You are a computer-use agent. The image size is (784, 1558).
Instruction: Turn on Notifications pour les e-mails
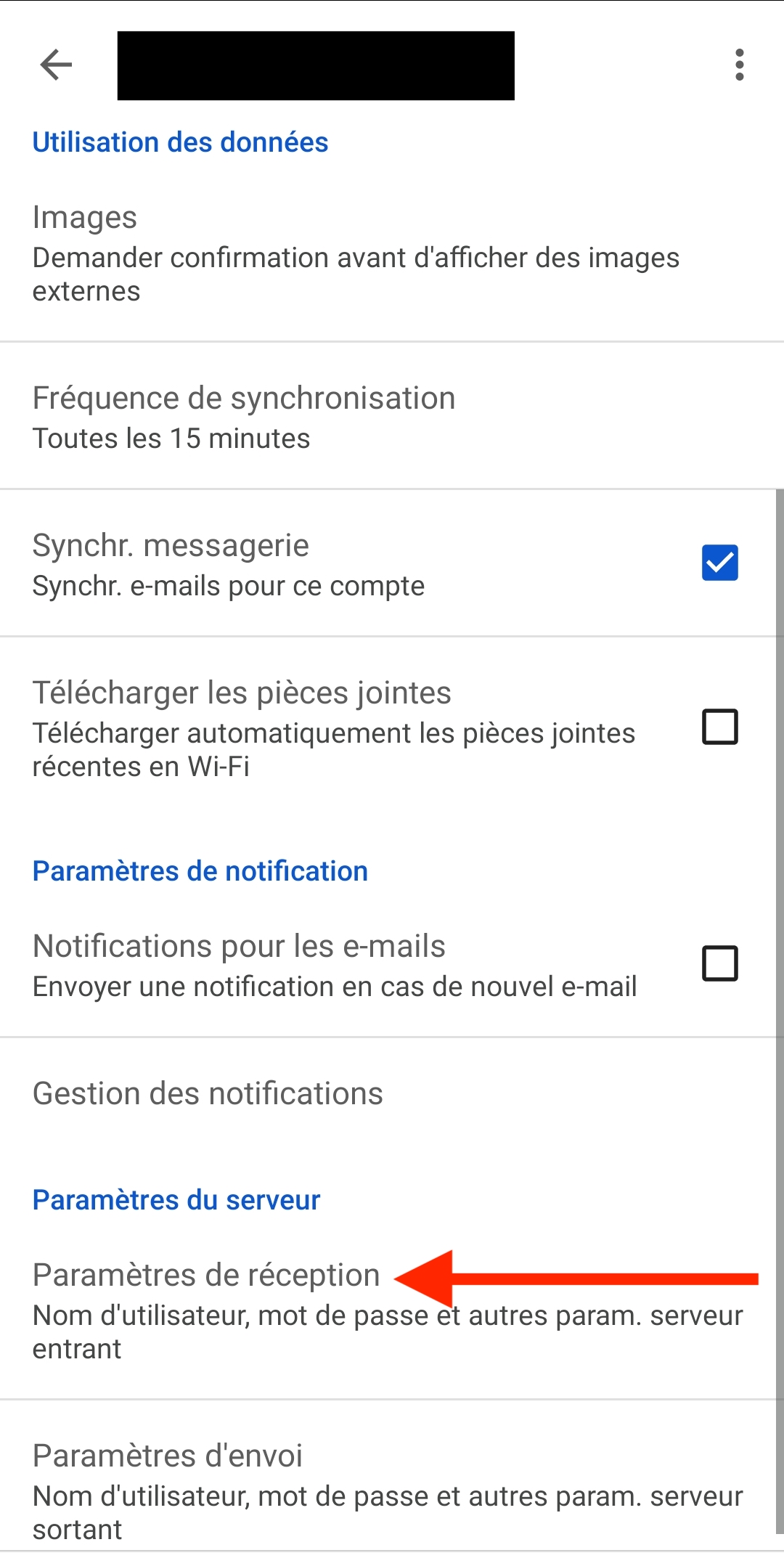coord(719,963)
